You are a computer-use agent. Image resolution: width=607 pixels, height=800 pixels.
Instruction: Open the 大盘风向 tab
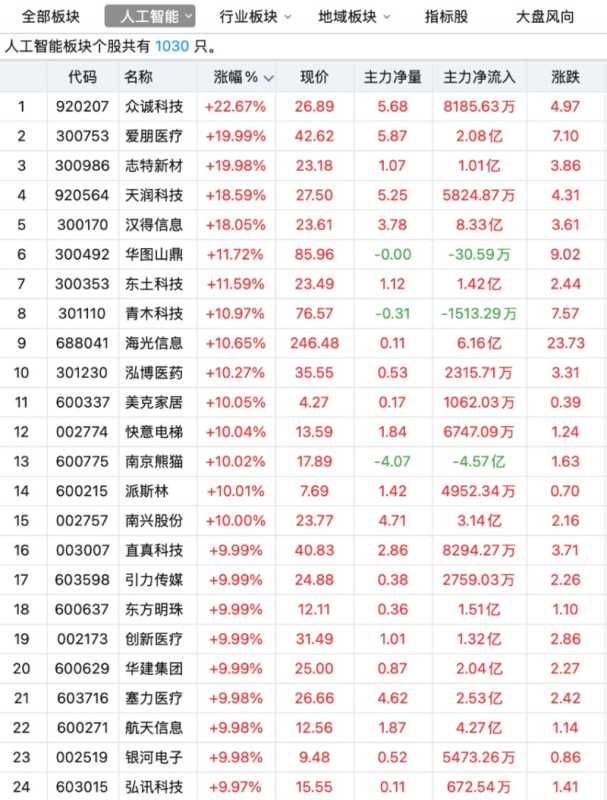coord(545,17)
